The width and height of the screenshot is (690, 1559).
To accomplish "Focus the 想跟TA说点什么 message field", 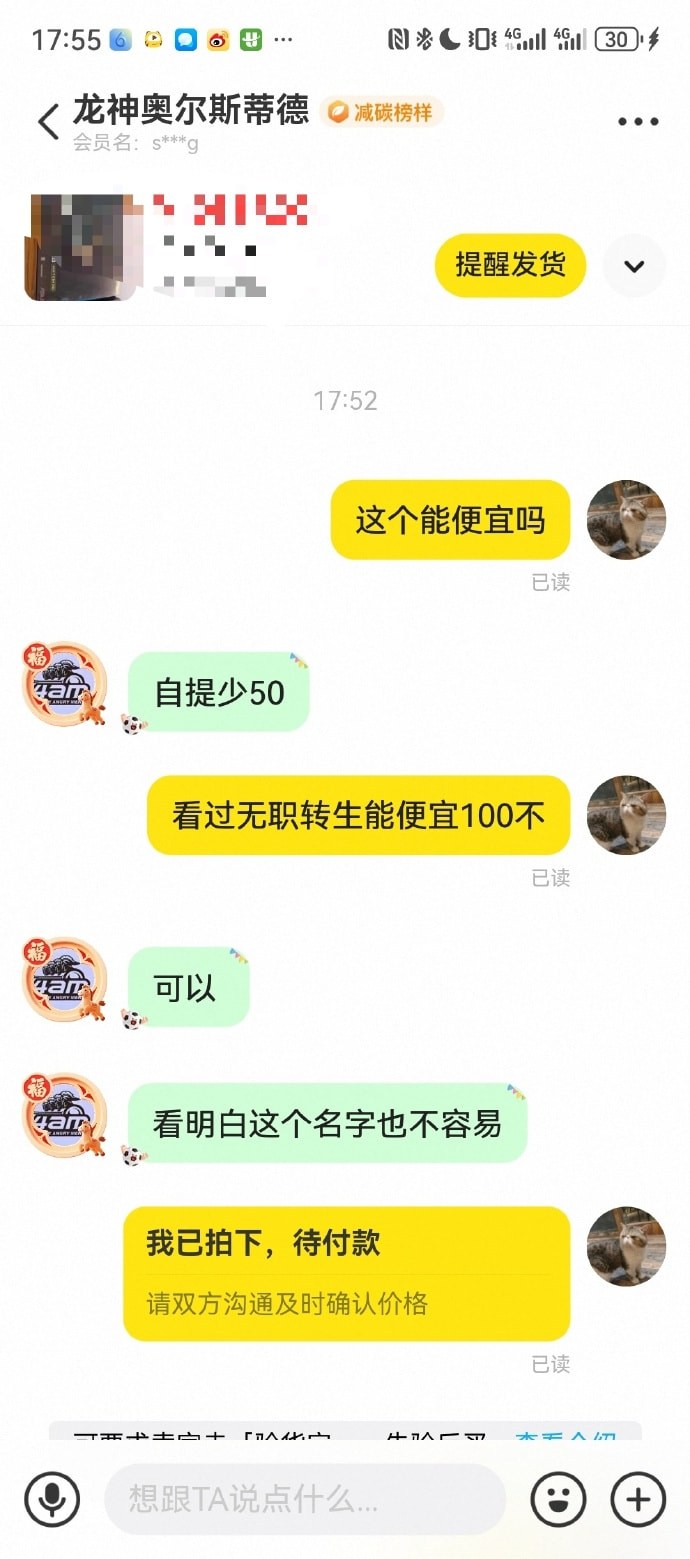I will click(305, 1499).
